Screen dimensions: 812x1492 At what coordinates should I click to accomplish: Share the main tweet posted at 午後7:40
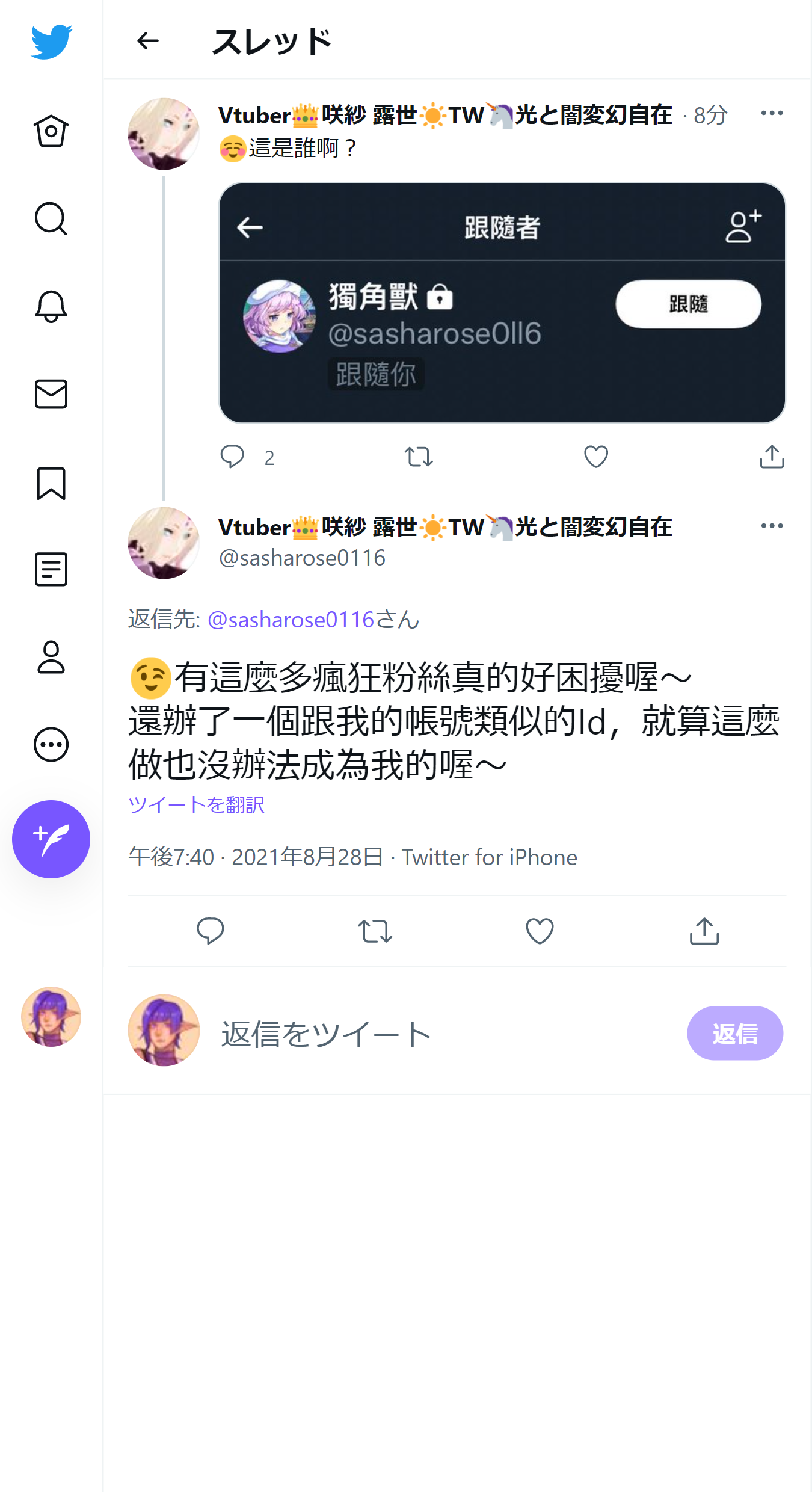click(704, 931)
